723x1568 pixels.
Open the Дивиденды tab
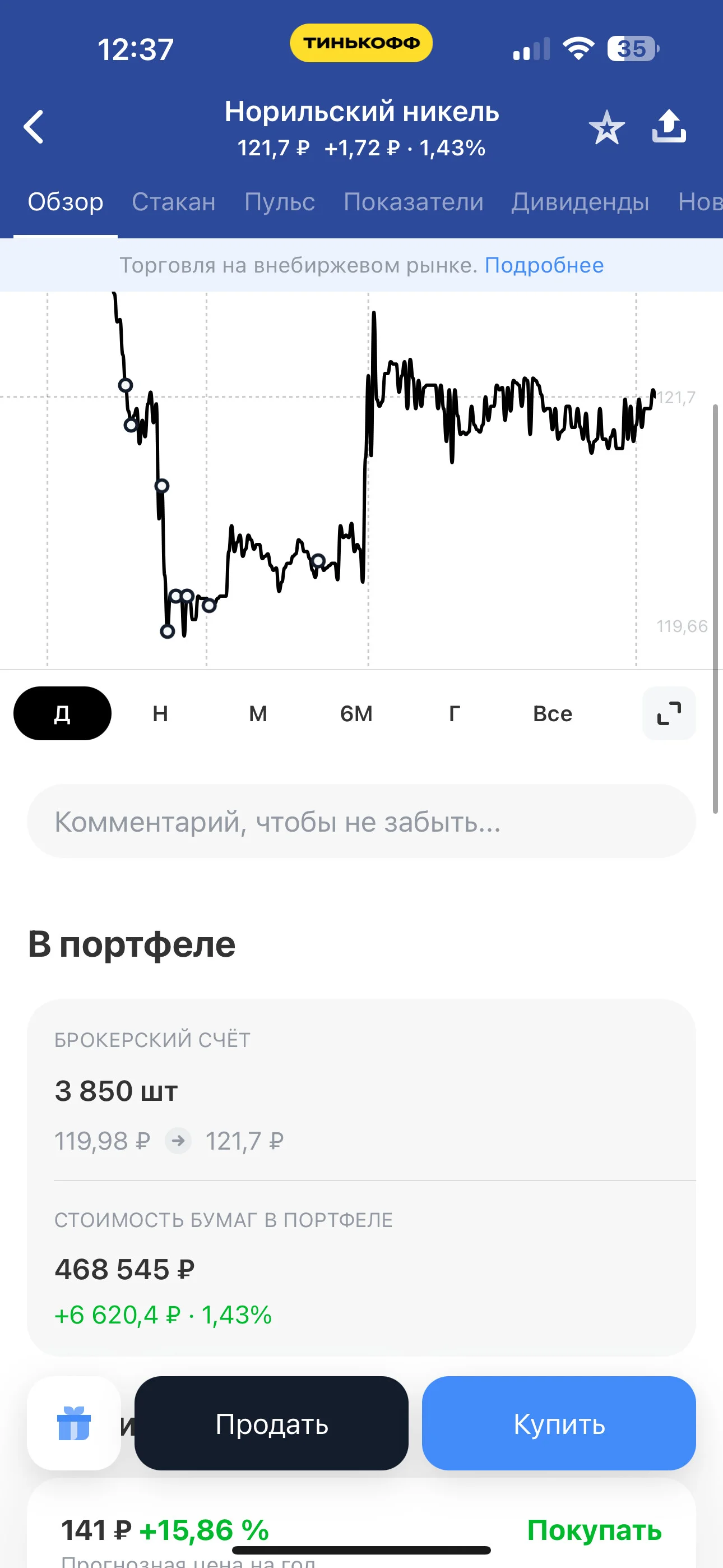click(x=580, y=201)
